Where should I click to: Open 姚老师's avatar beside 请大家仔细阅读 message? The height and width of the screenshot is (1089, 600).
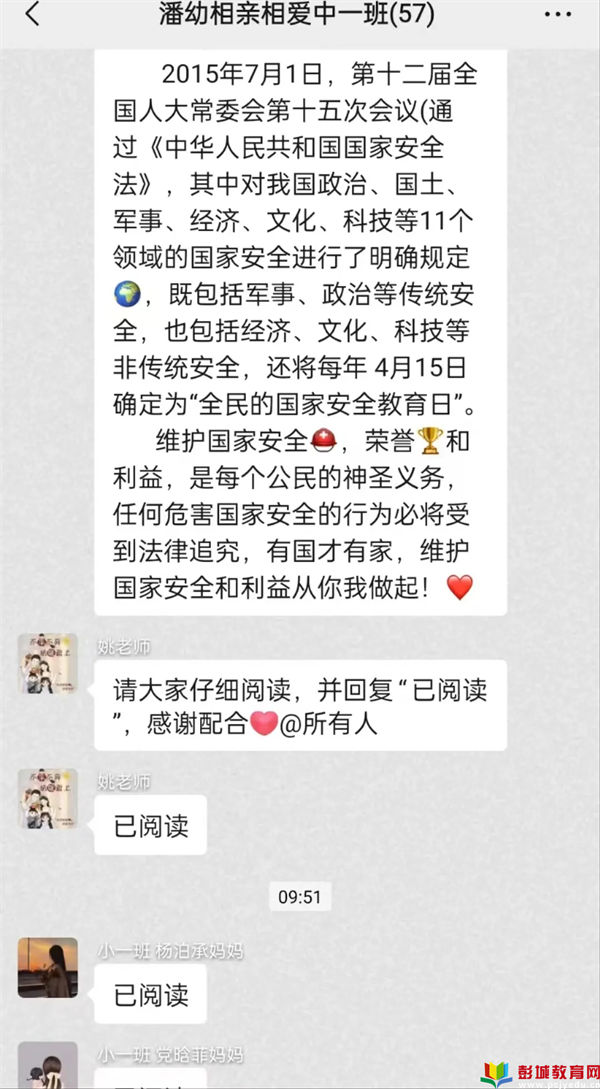click(x=47, y=664)
